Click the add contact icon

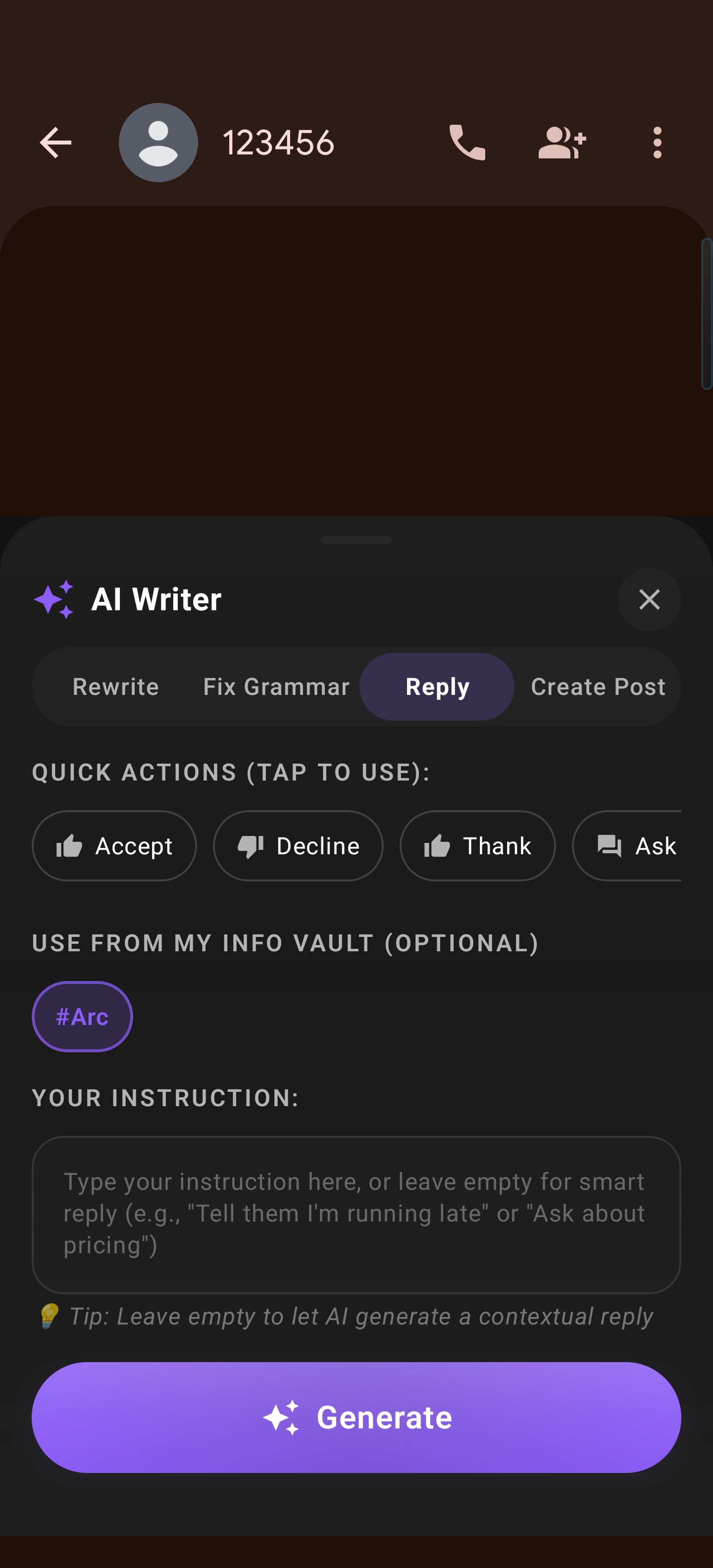[561, 142]
